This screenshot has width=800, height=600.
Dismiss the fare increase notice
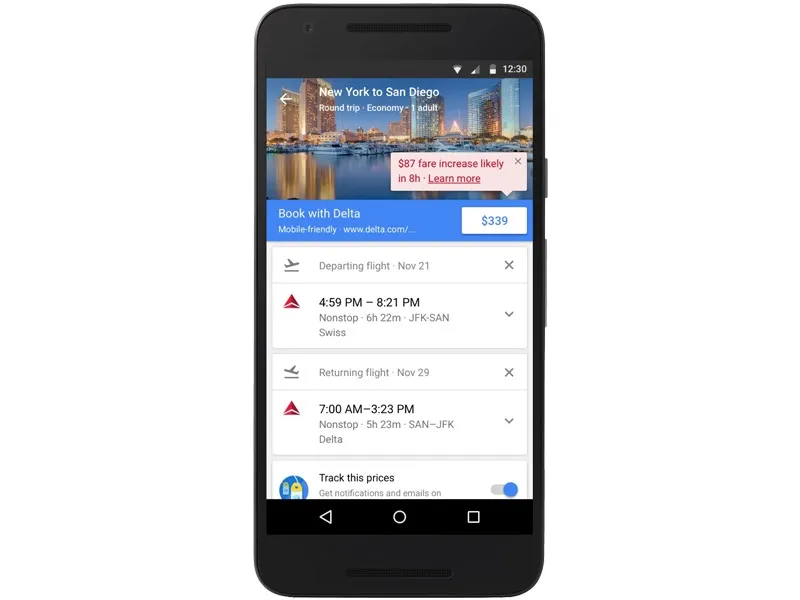click(x=518, y=161)
